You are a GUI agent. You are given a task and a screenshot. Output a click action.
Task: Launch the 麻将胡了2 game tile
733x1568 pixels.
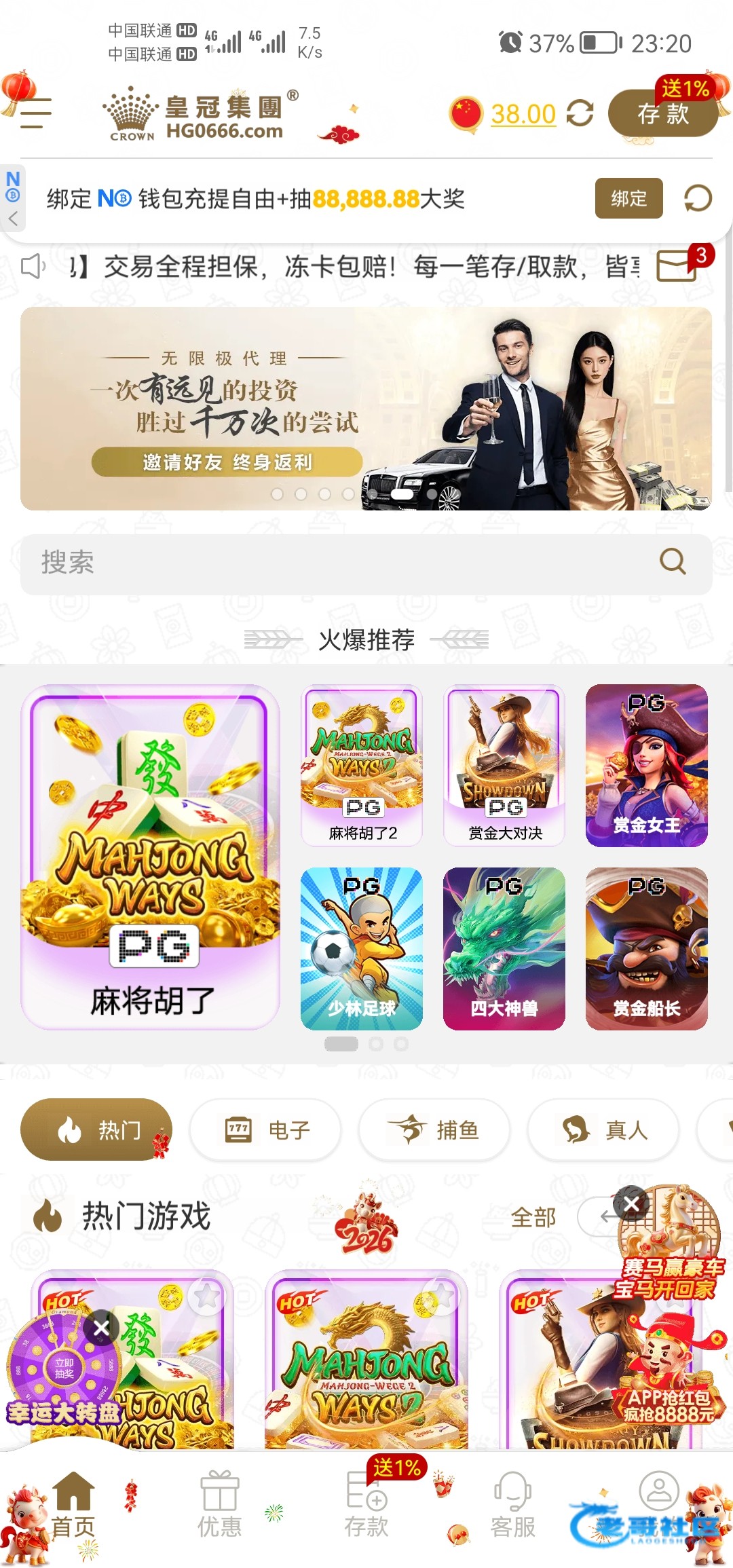click(362, 765)
